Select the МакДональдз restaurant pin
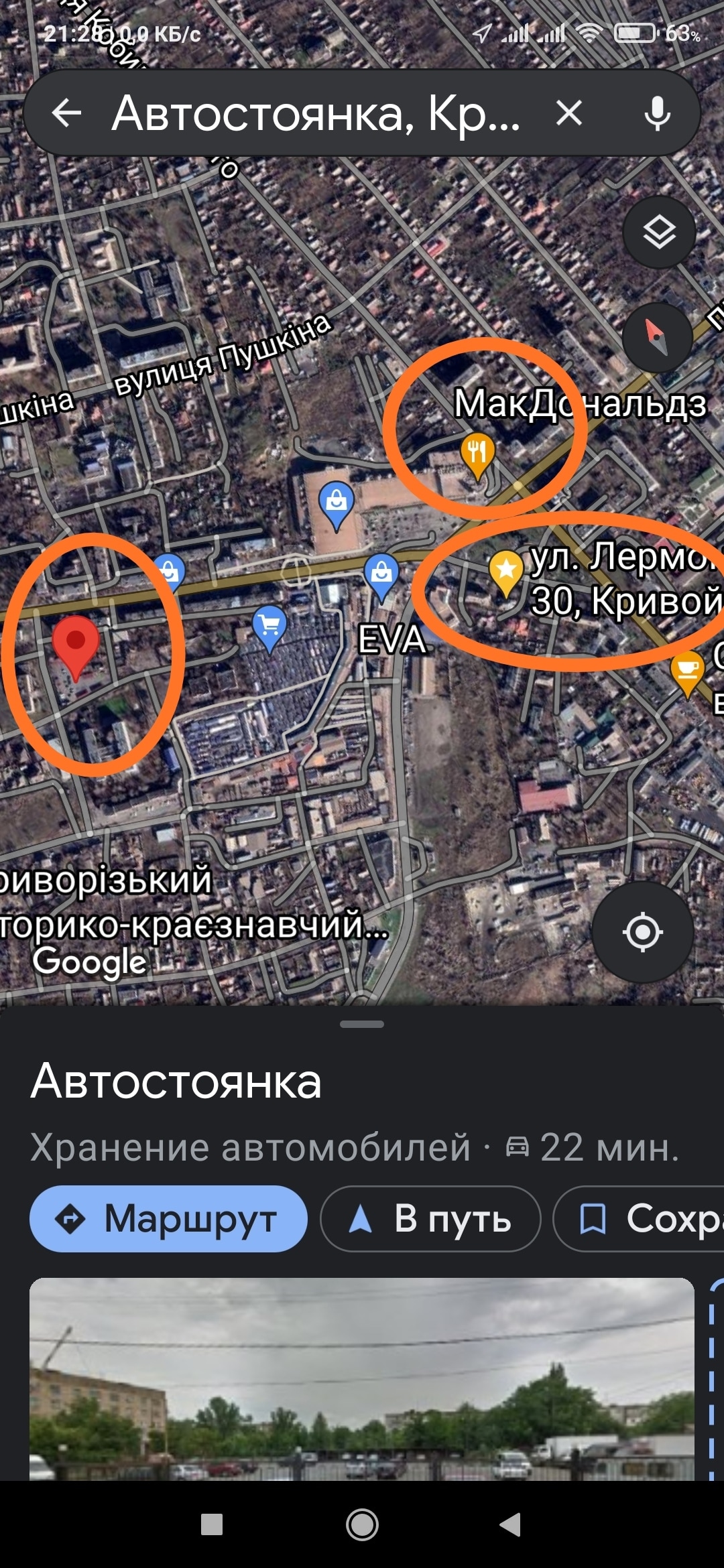This screenshot has height=1568, width=724. [x=477, y=454]
